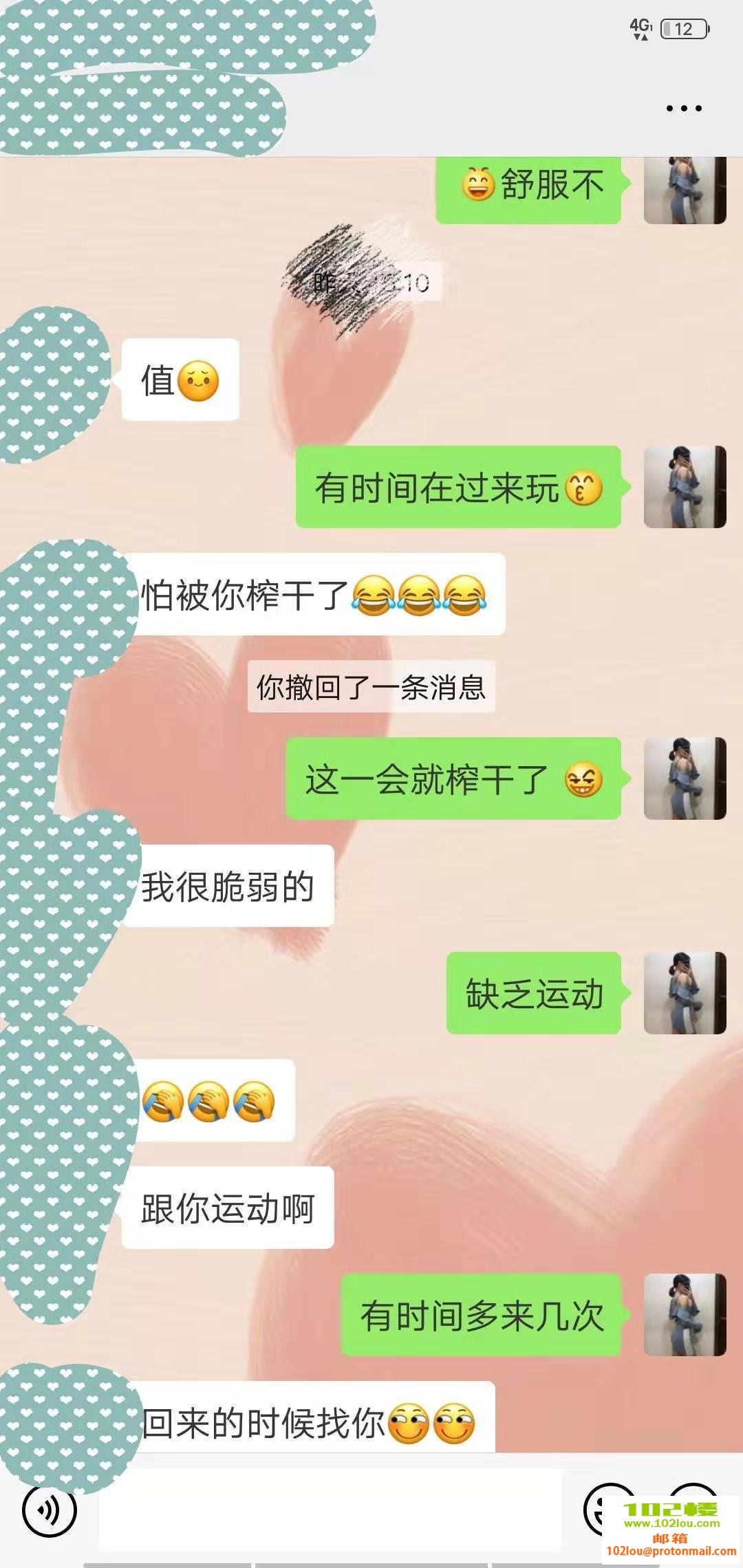Switch to voice message input

50,1510
